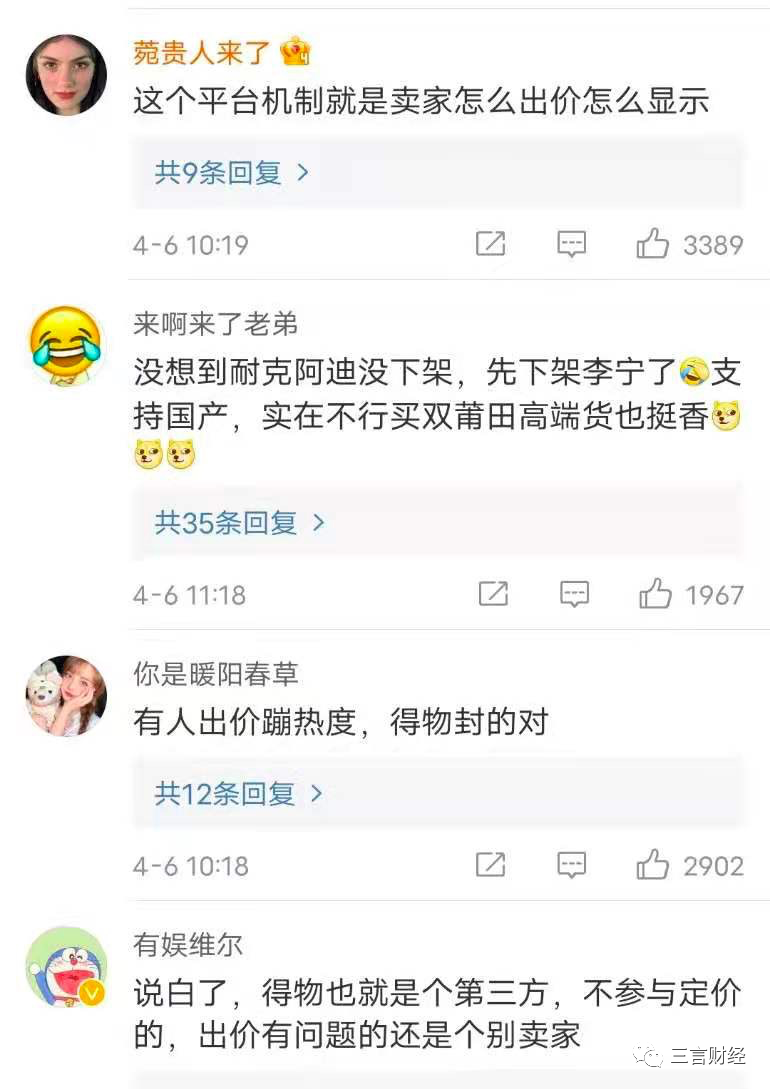This screenshot has height=1089, width=770.
Task: Open the share icon under 菀贵人来了's comment
Action: click(x=490, y=244)
